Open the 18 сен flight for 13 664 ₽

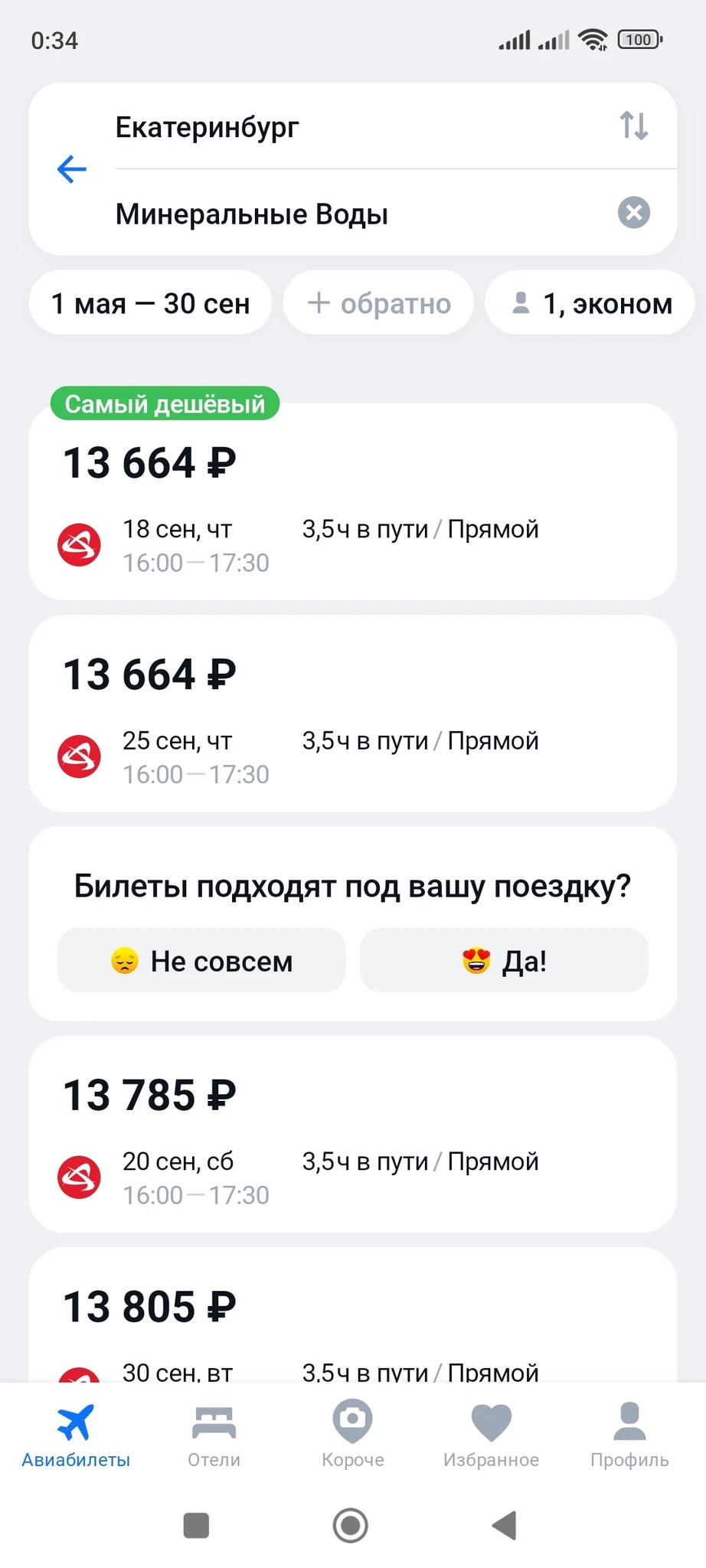(x=352, y=502)
